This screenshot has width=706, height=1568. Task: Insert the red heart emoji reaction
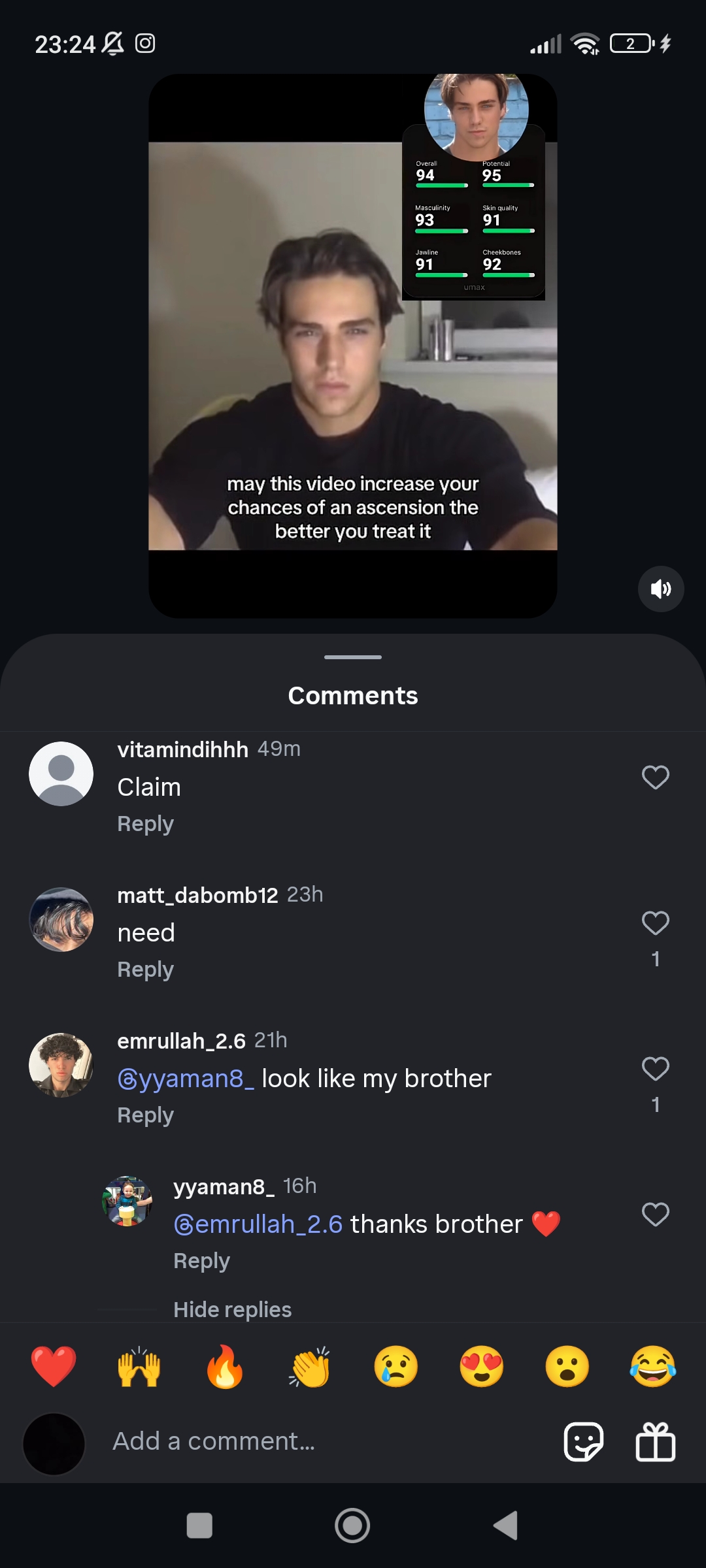pyautogui.click(x=54, y=1367)
